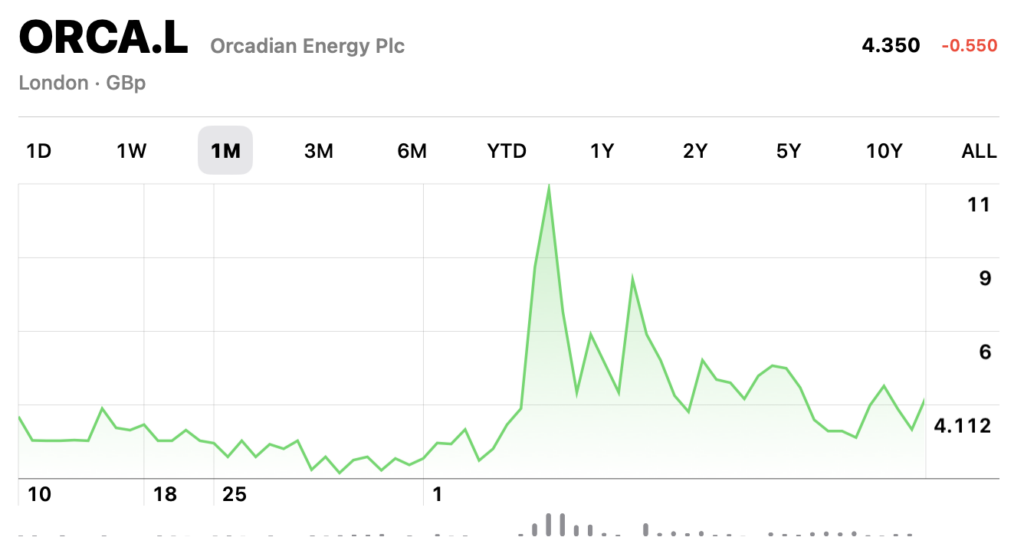Viewport: 1024px width, 547px height.
Task: Select the 1M range tab
Action: (225, 151)
